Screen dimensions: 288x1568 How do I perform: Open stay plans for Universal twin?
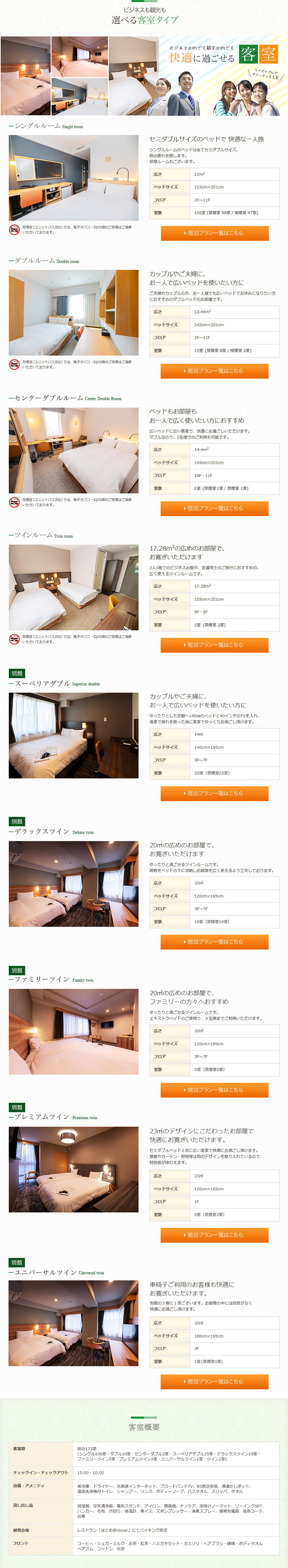pos(214,1381)
